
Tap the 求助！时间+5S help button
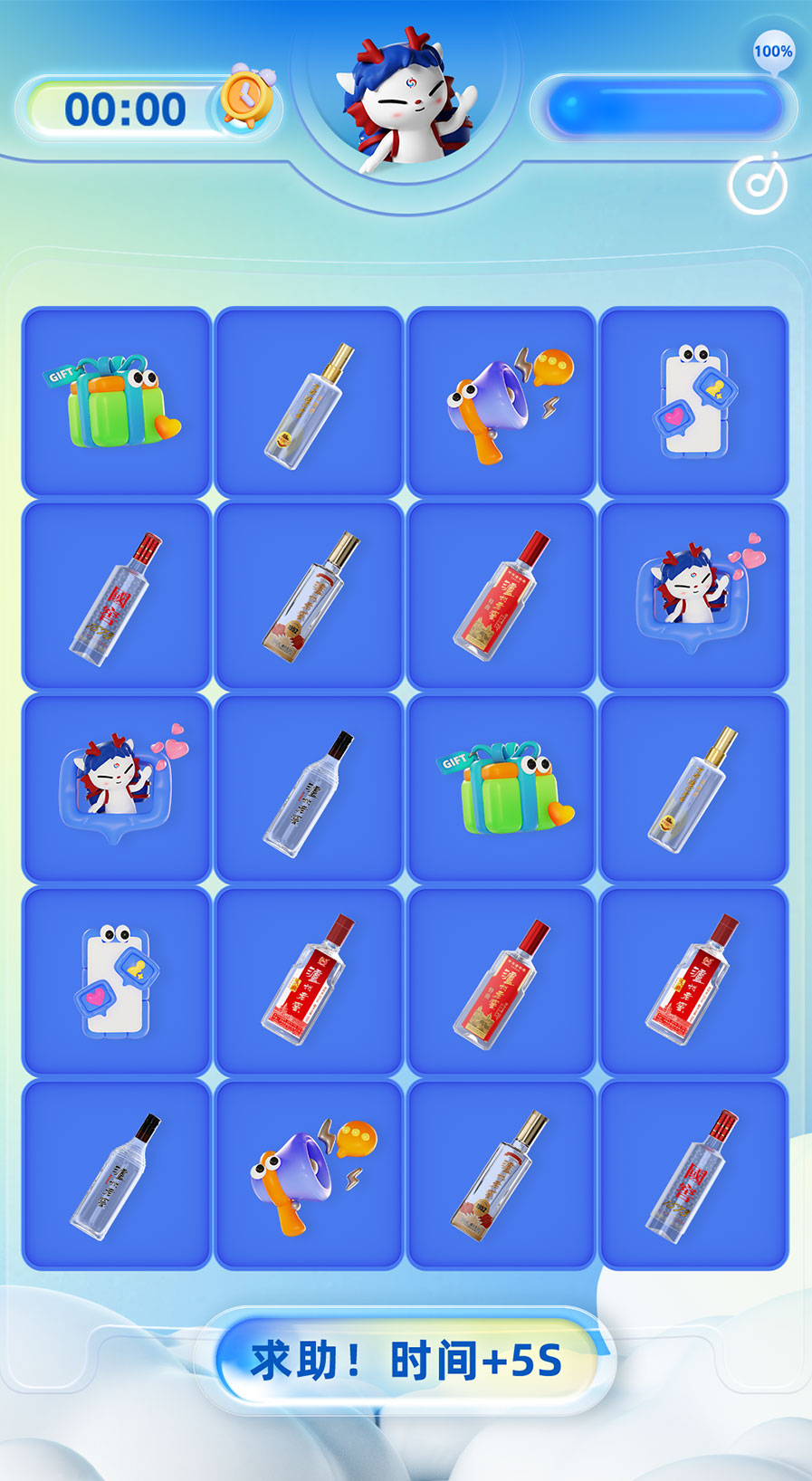tap(406, 1361)
